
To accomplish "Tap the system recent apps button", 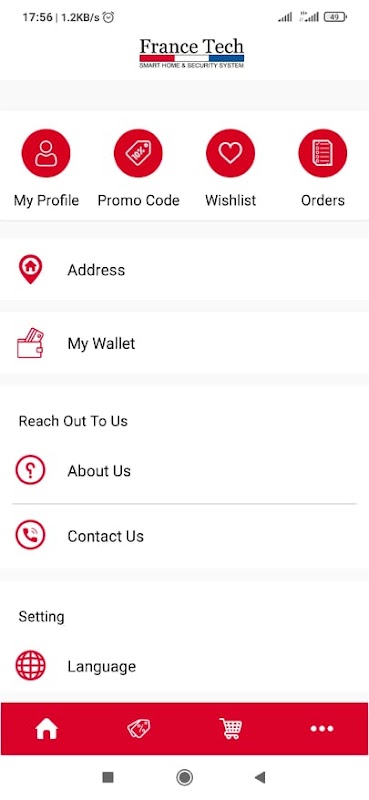I will 108,777.
